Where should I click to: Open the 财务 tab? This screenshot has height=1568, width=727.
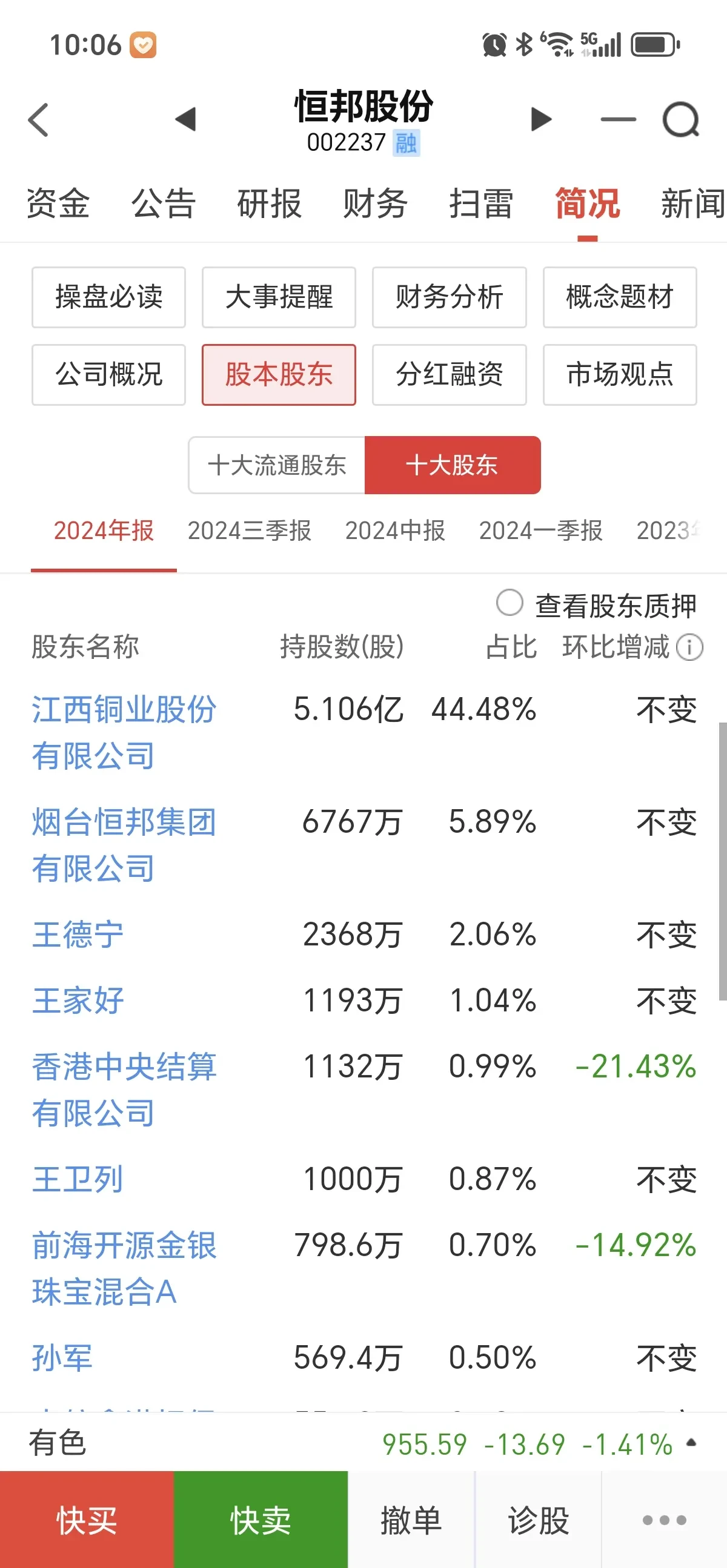[375, 203]
